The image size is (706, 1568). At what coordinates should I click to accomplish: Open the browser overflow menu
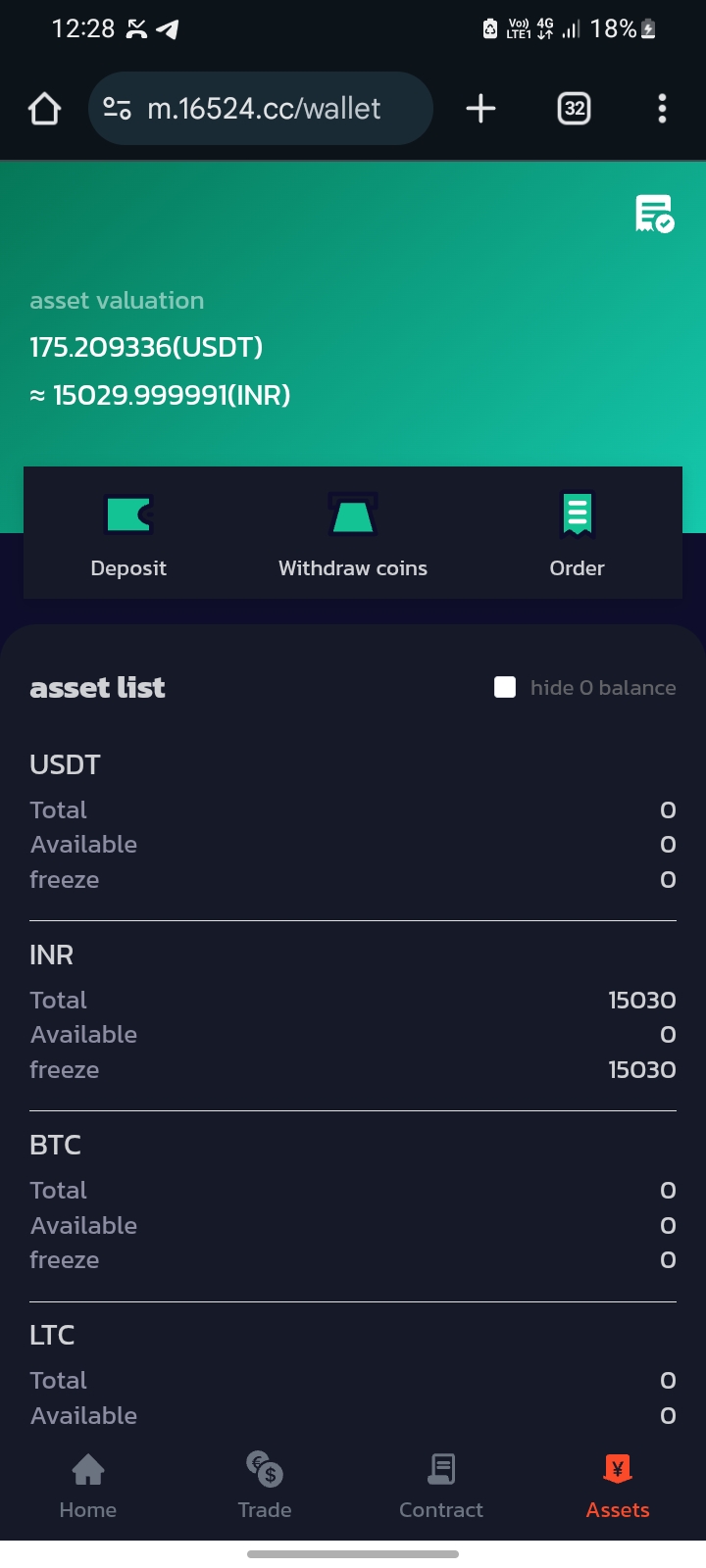(x=663, y=109)
